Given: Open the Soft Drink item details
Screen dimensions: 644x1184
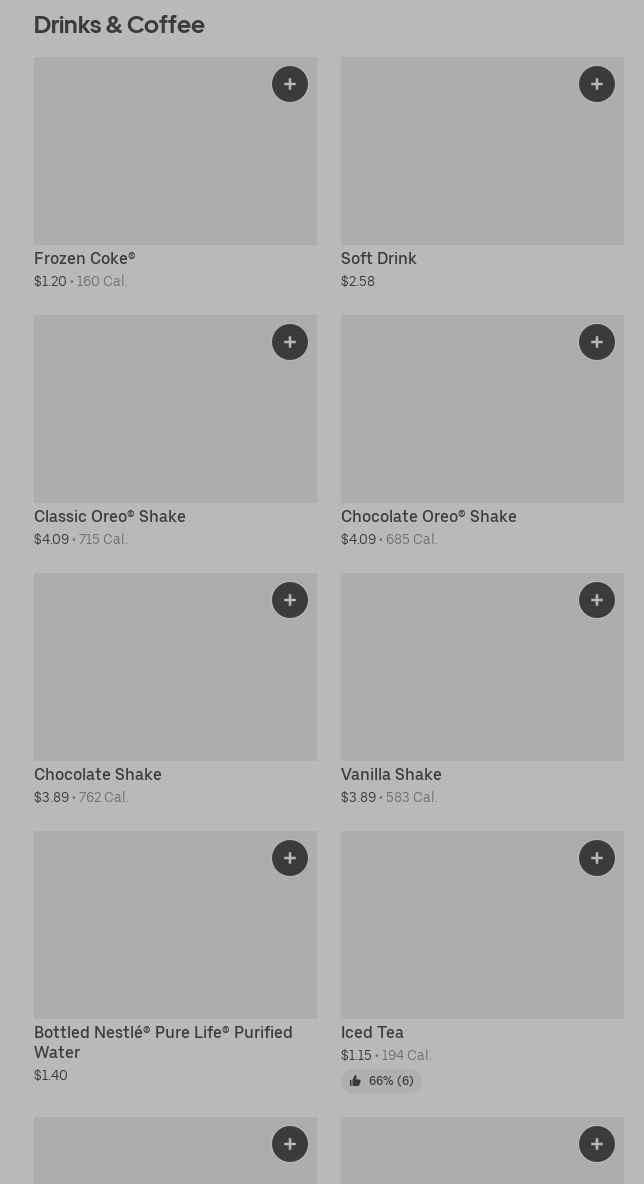Looking at the screenshot, I should [x=482, y=174].
